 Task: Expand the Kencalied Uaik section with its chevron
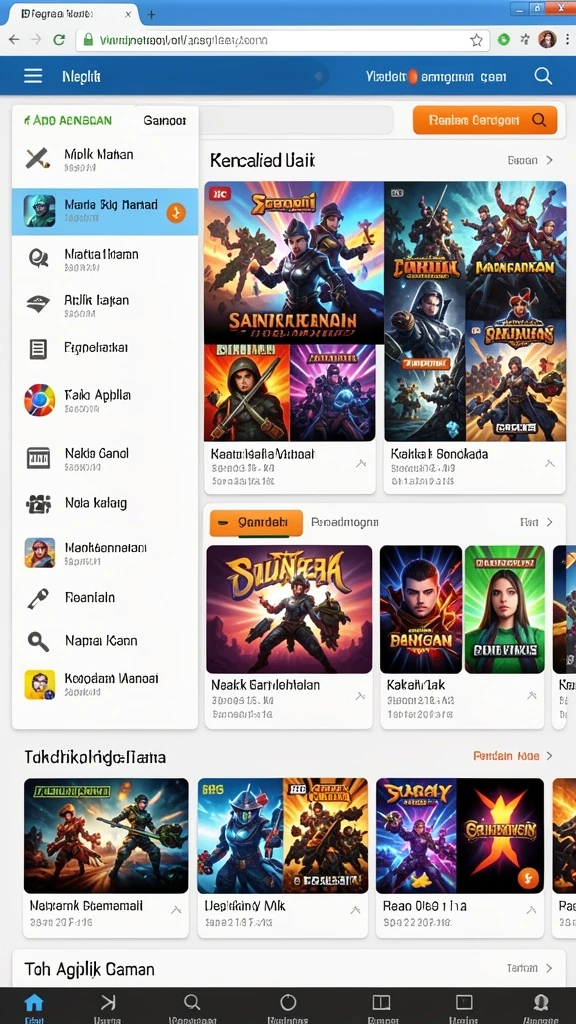pos(549,160)
